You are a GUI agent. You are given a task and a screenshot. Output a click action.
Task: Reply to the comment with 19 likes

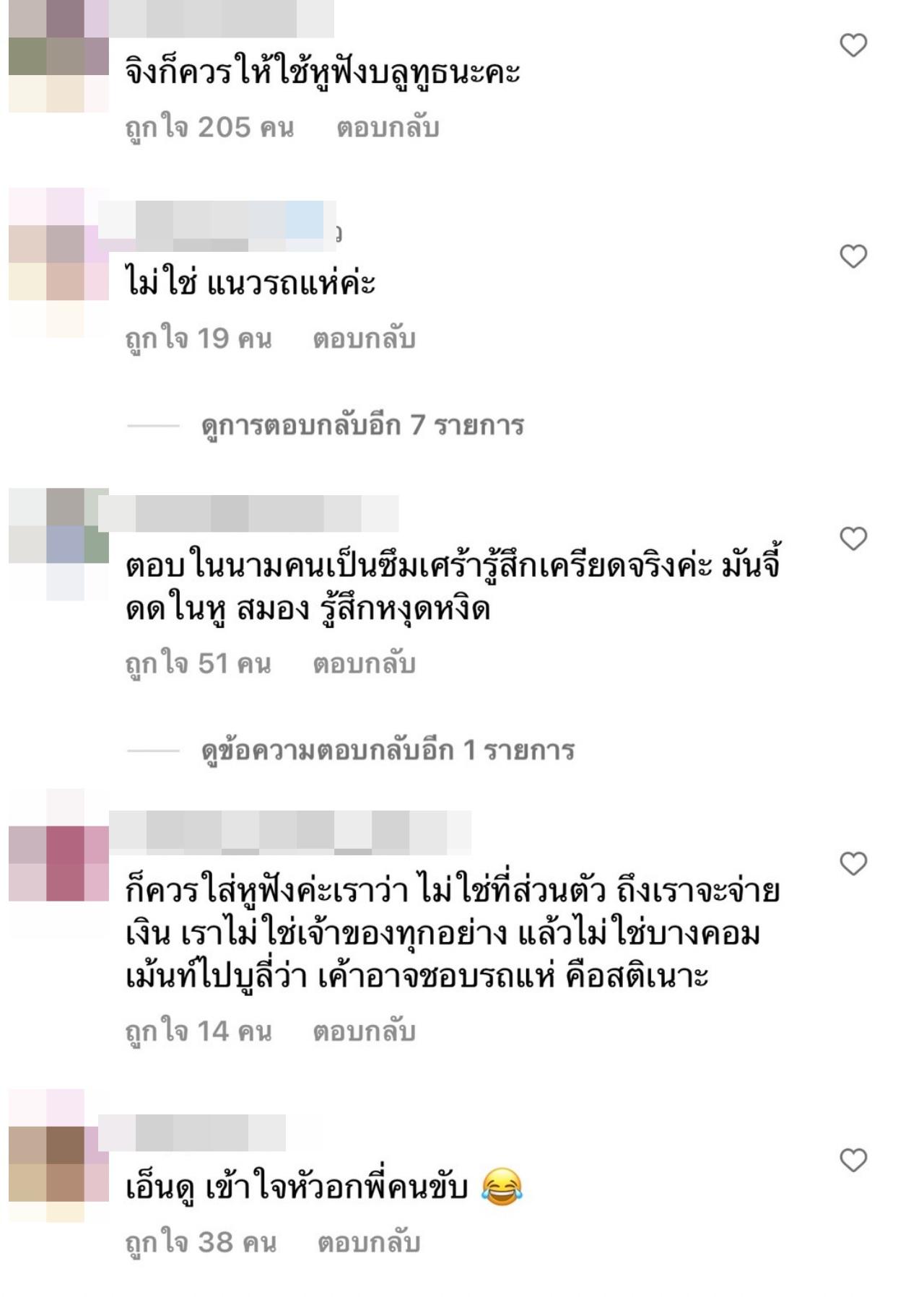click(364, 339)
